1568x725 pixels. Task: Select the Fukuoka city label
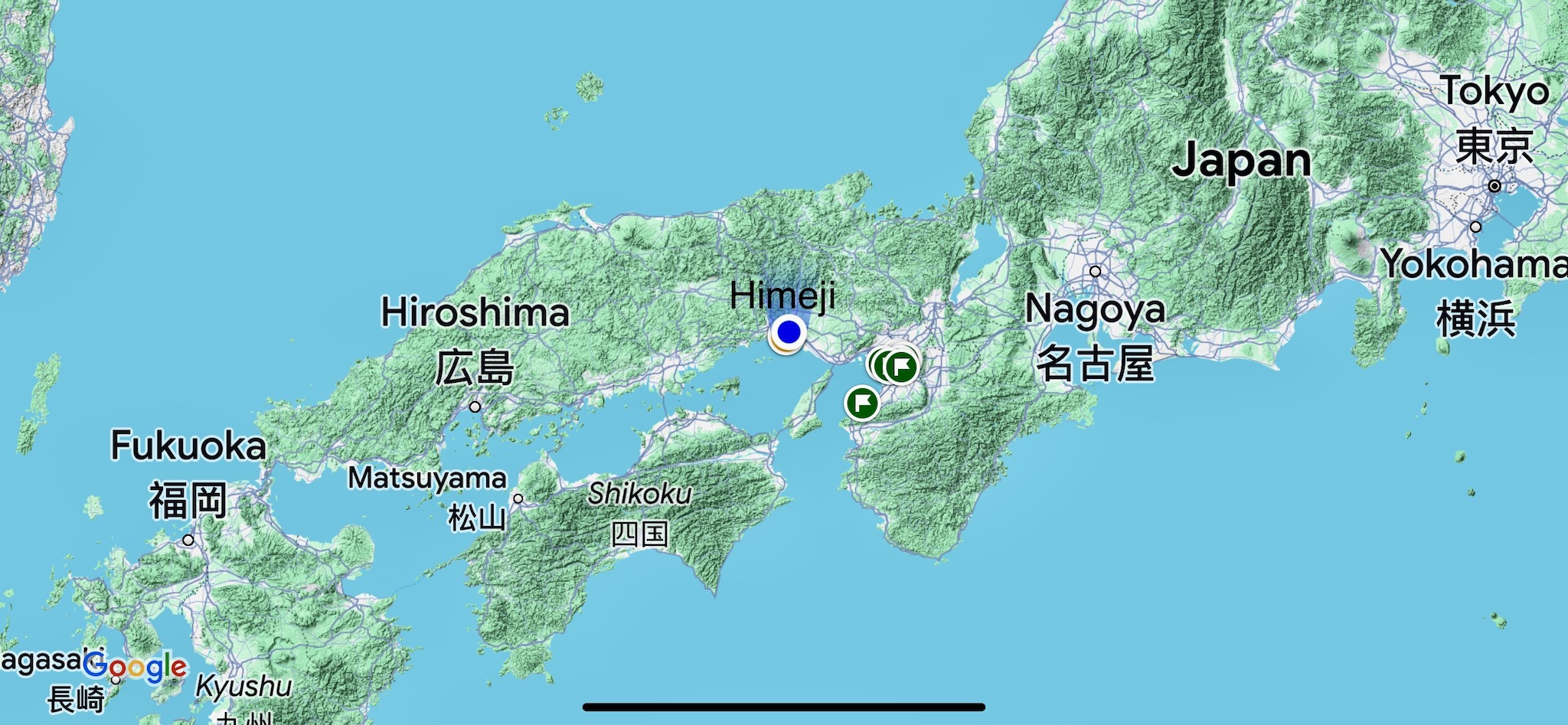[x=188, y=446]
